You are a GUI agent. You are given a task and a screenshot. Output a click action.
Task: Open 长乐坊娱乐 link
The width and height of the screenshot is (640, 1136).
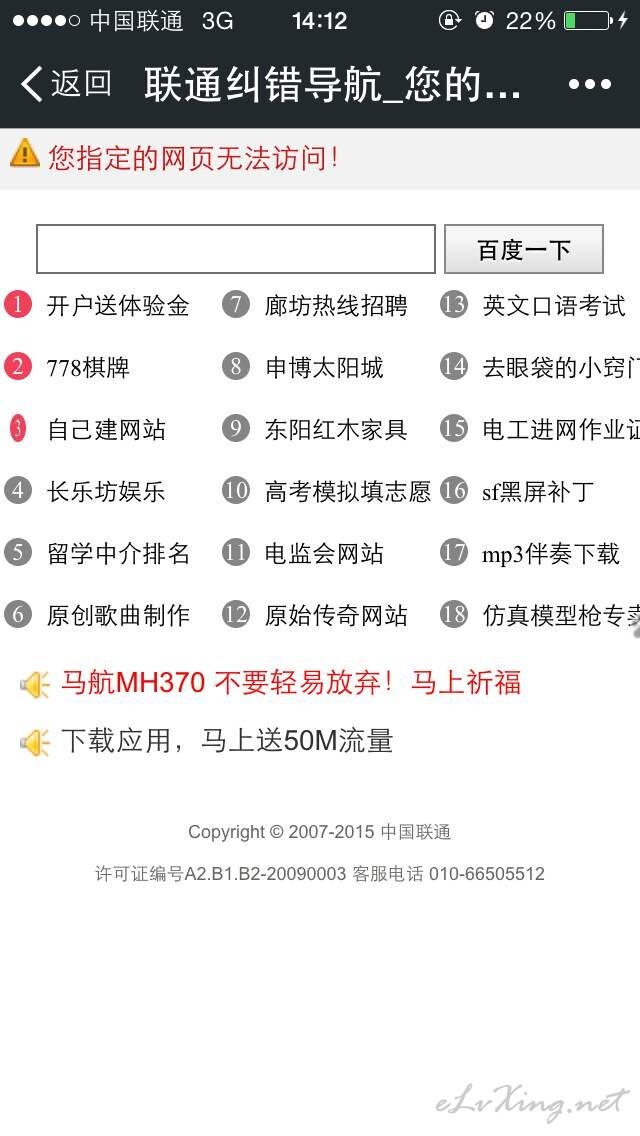(x=106, y=491)
